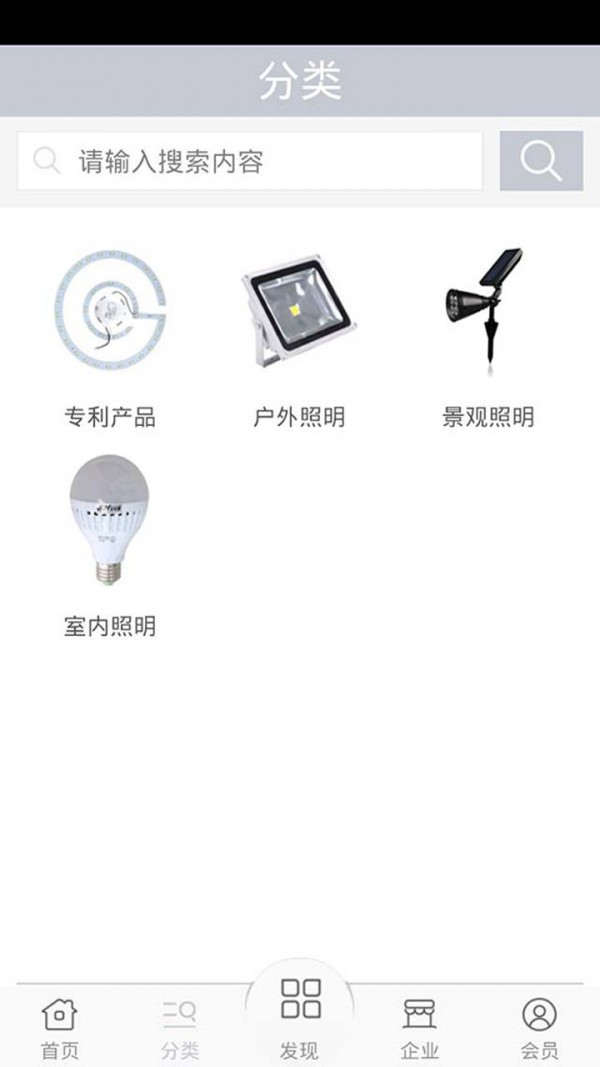600x1067 pixels.
Task: Go to the 首页 tab
Action: (60, 1028)
